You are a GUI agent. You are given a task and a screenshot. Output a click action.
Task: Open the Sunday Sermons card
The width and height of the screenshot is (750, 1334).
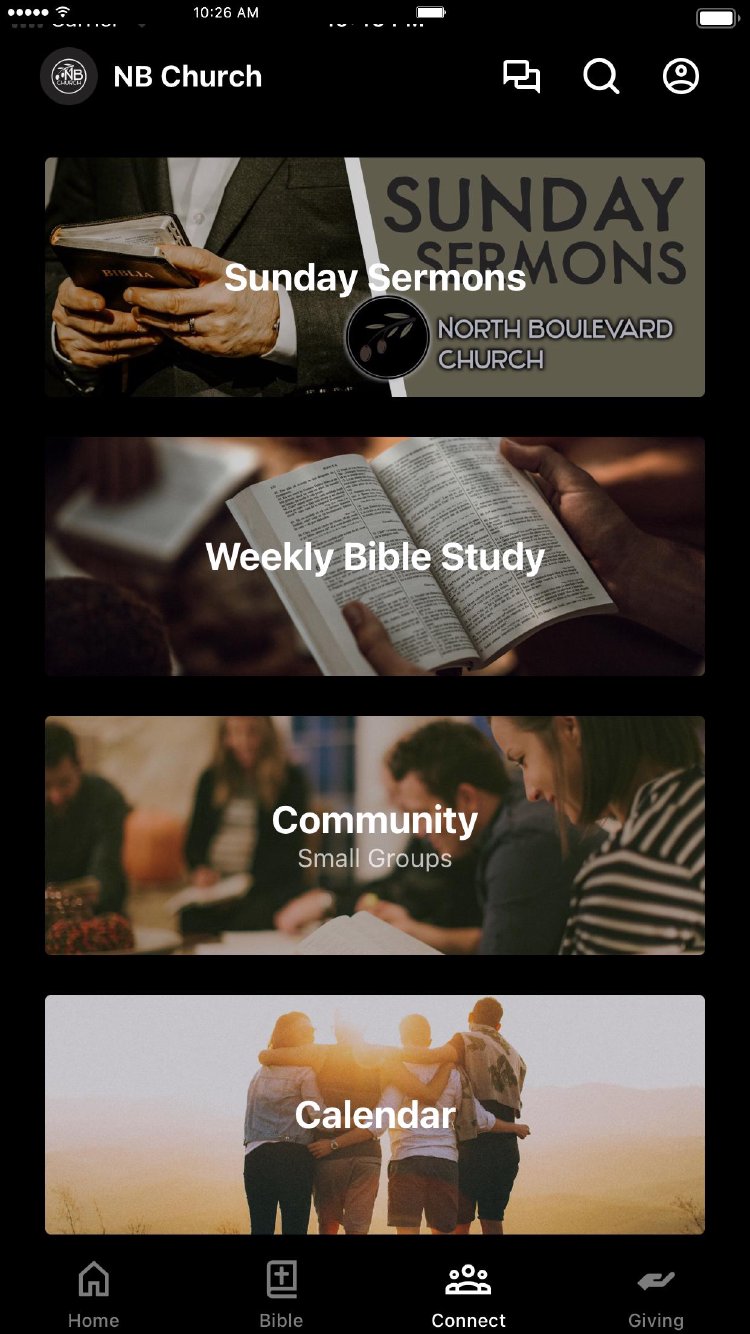[375, 277]
